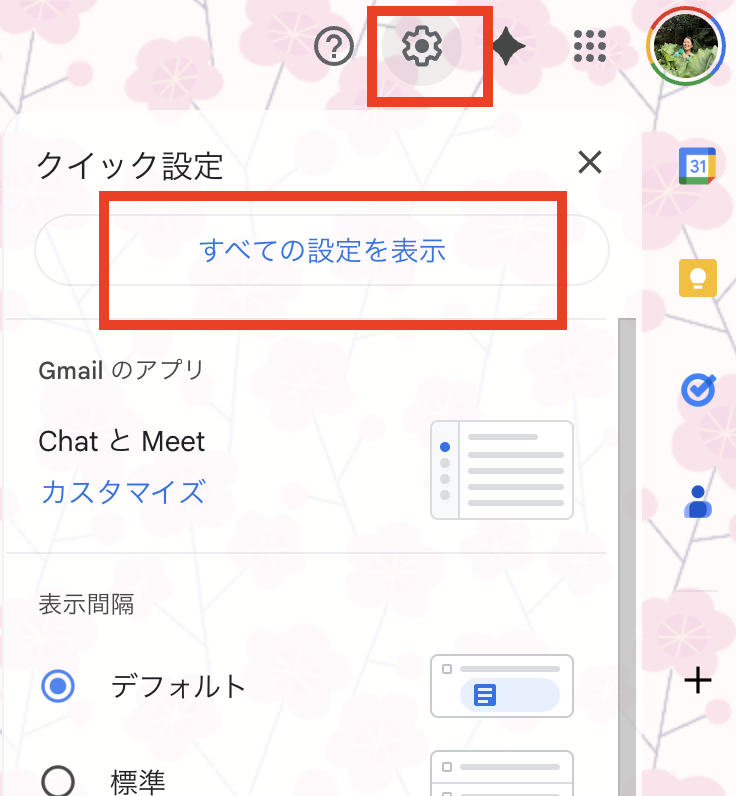This screenshot has width=736, height=796.
Task: Select the 標準 density option
Action: pos(59,781)
